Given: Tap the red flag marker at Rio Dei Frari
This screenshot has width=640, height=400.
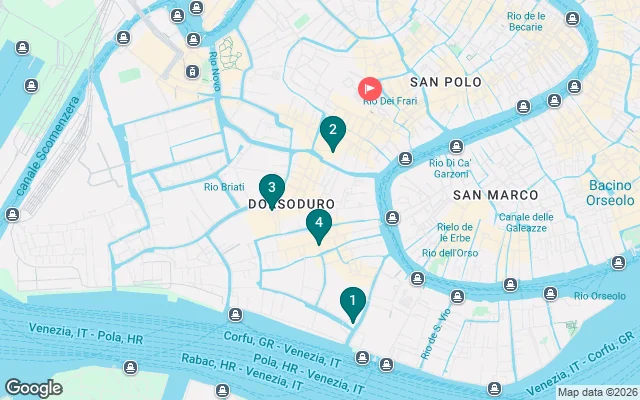Looking at the screenshot, I should tap(369, 88).
